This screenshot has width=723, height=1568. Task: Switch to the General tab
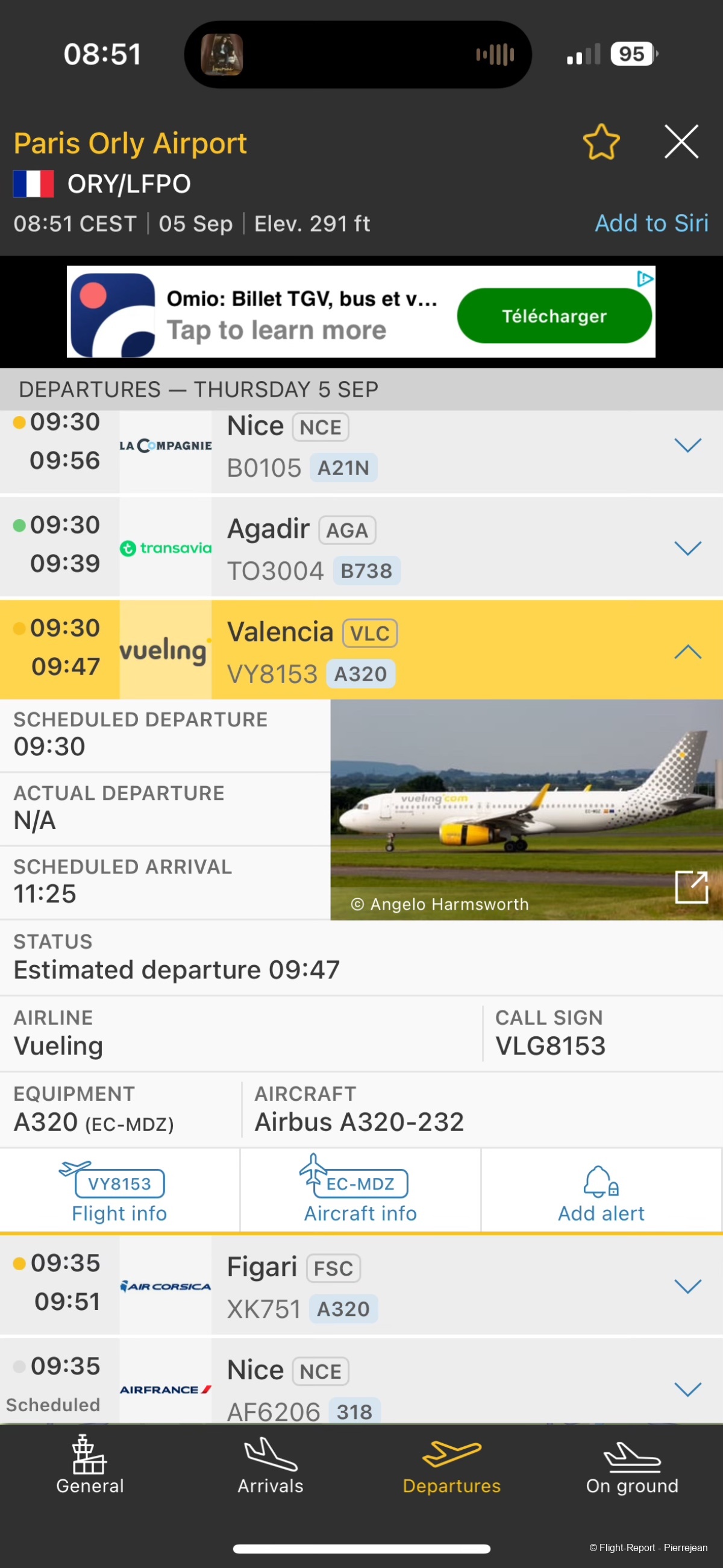tap(90, 1466)
